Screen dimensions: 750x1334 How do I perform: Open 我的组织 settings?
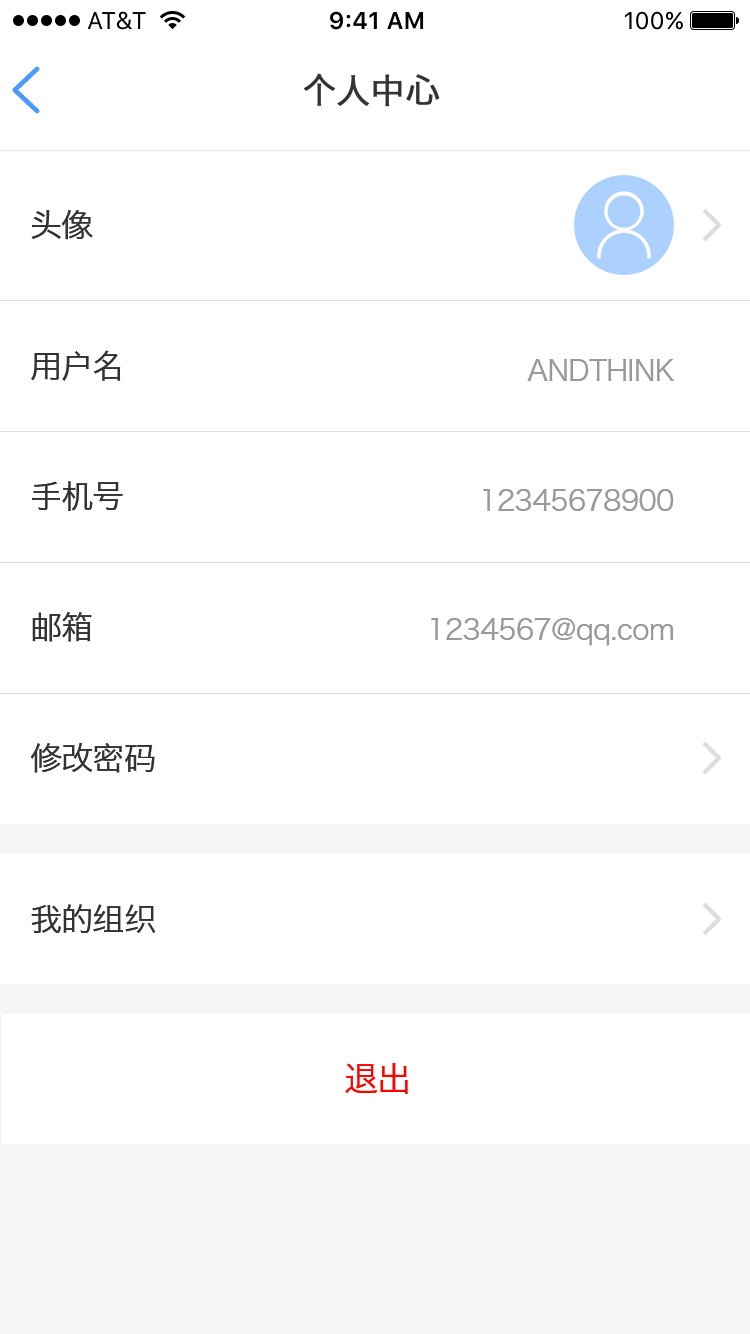click(x=375, y=919)
